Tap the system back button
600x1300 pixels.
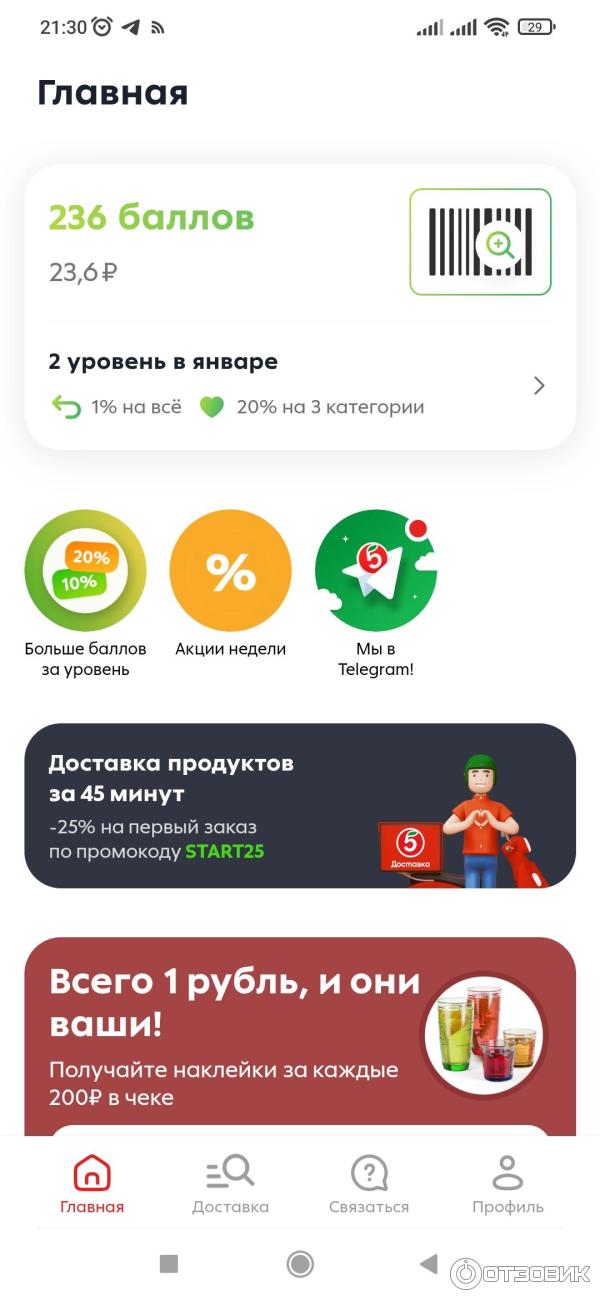429,1264
